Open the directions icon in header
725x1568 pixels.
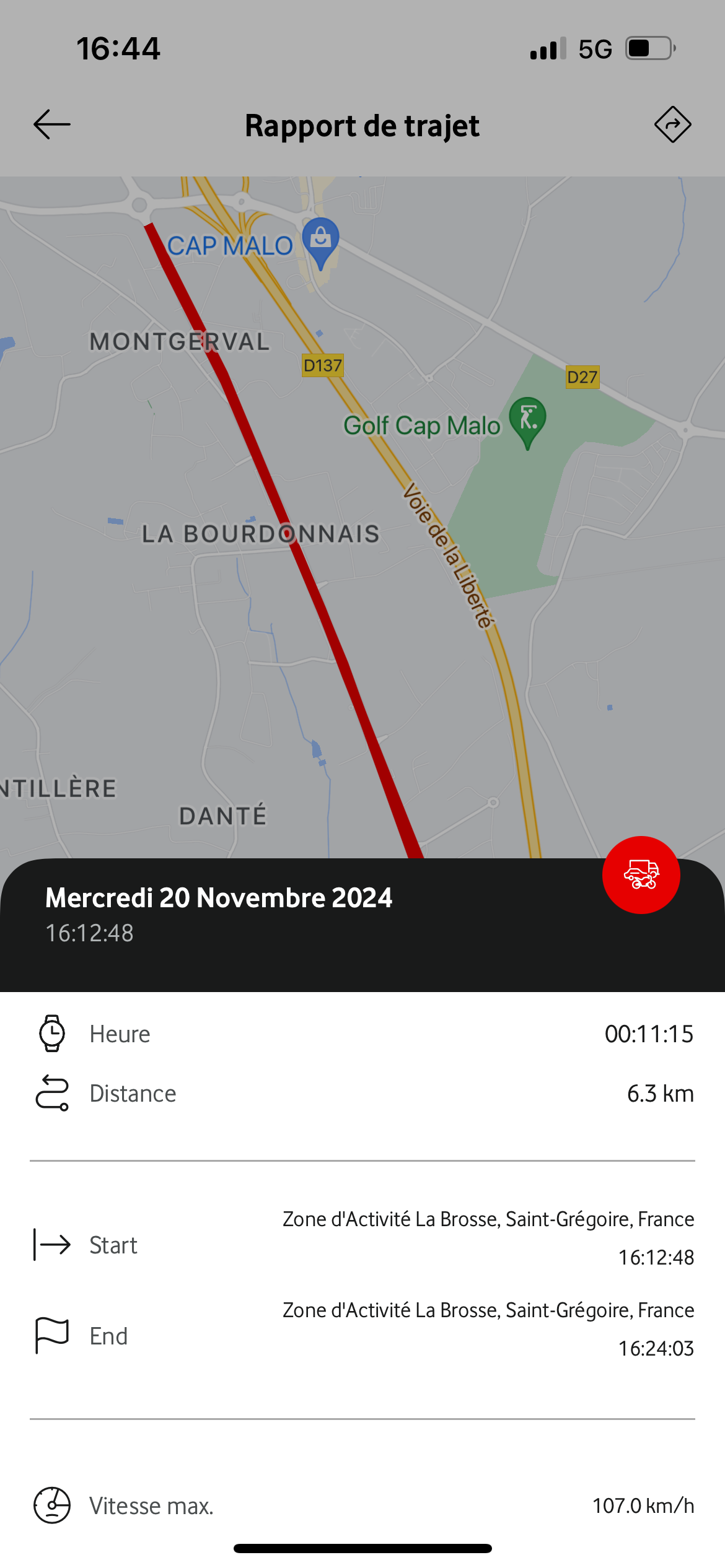point(672,124)
